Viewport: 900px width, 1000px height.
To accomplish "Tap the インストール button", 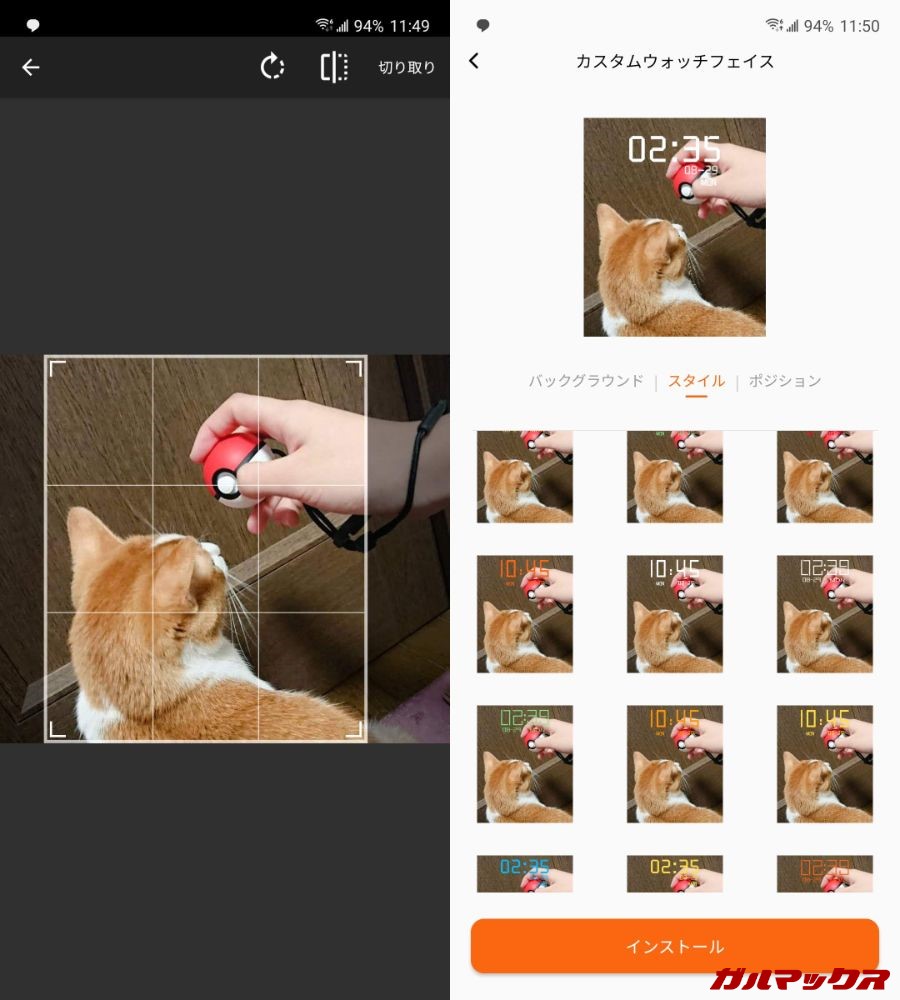I will click(675, 946).
